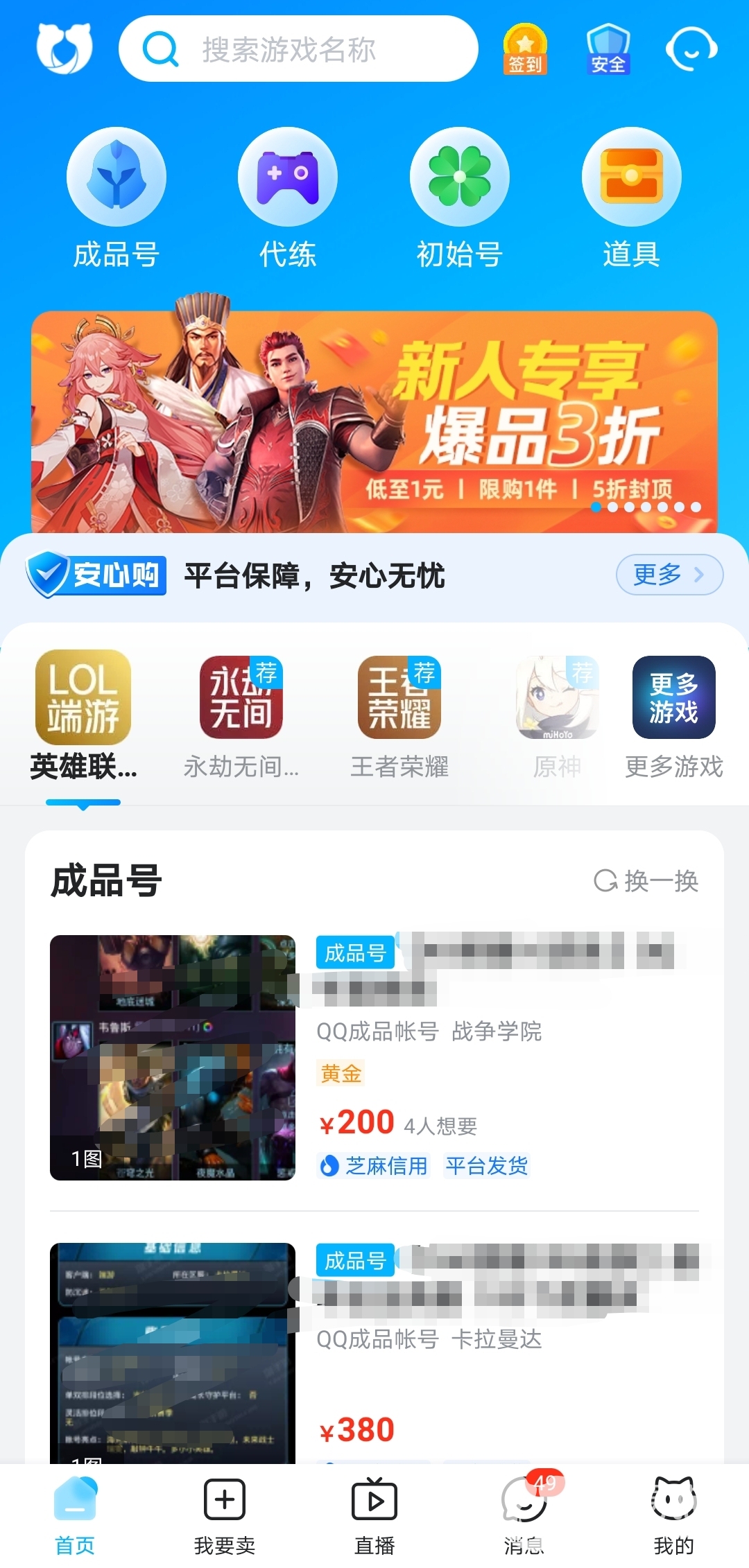Open the 道具 category

[631, 198]
